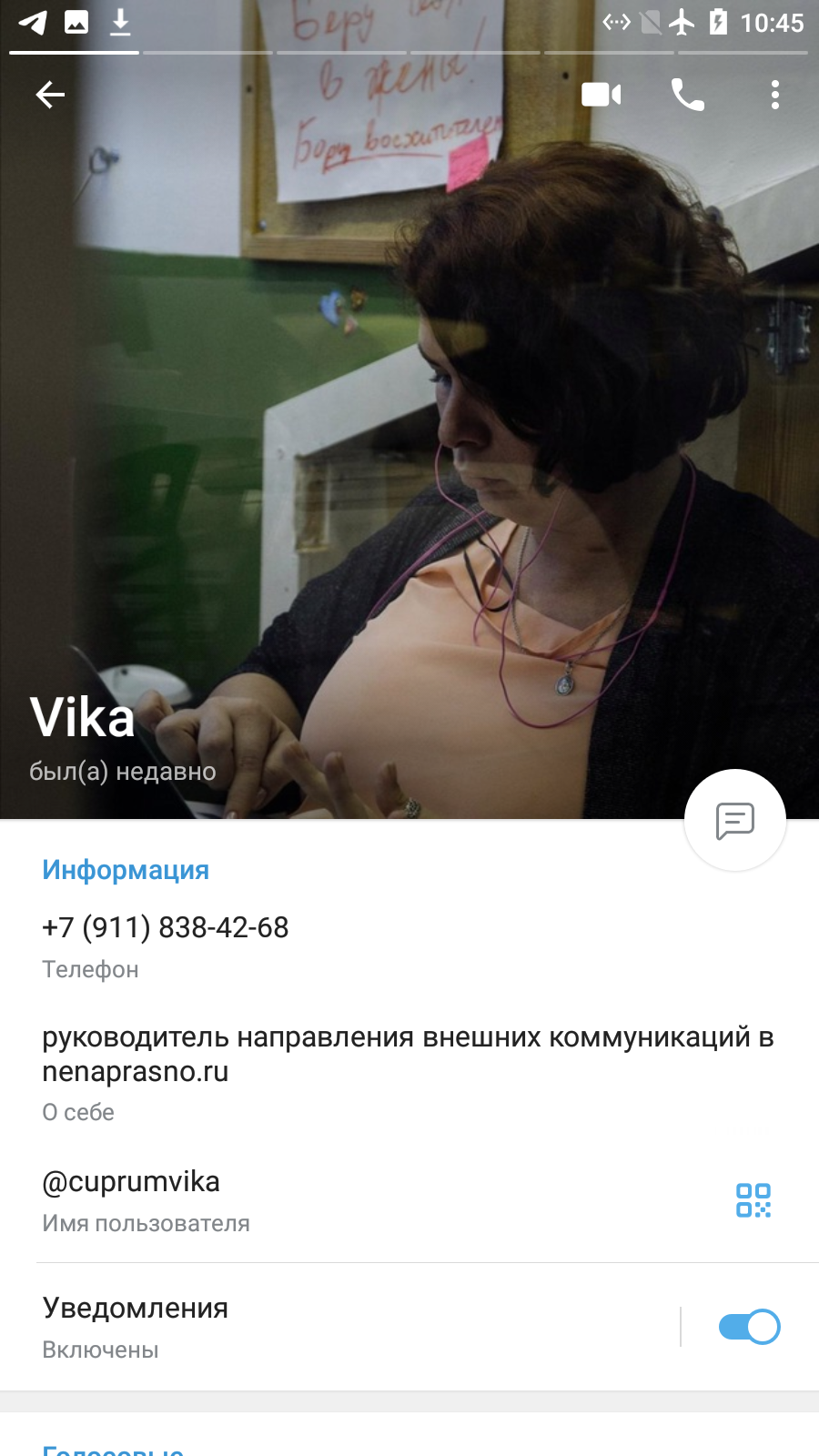
Task: Start a video call with Vika
Action: (602, 95)
